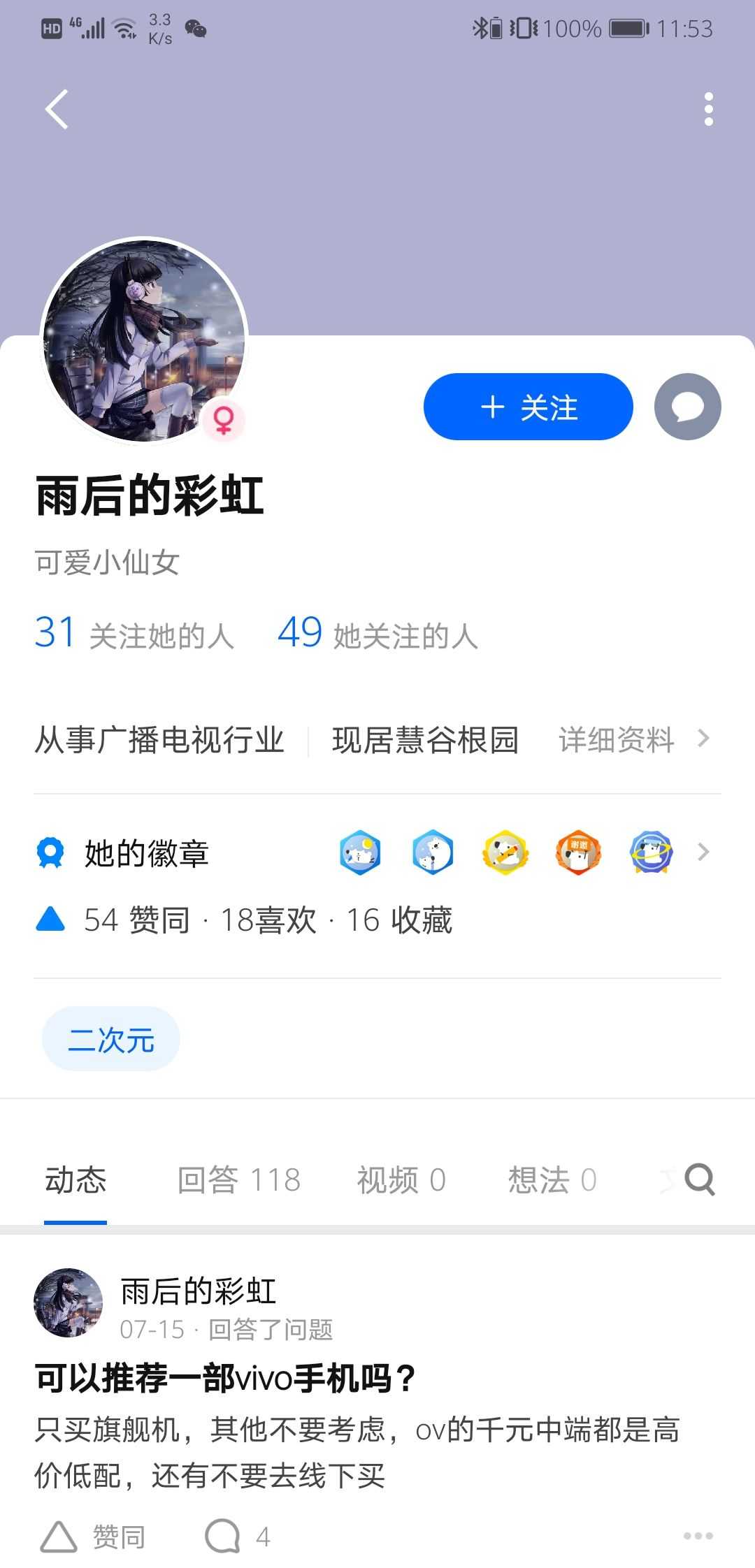The height and width of the screenshot is (1568, 755).
Task: Switch to the 视频 tab
Action: coord(401,1180)
